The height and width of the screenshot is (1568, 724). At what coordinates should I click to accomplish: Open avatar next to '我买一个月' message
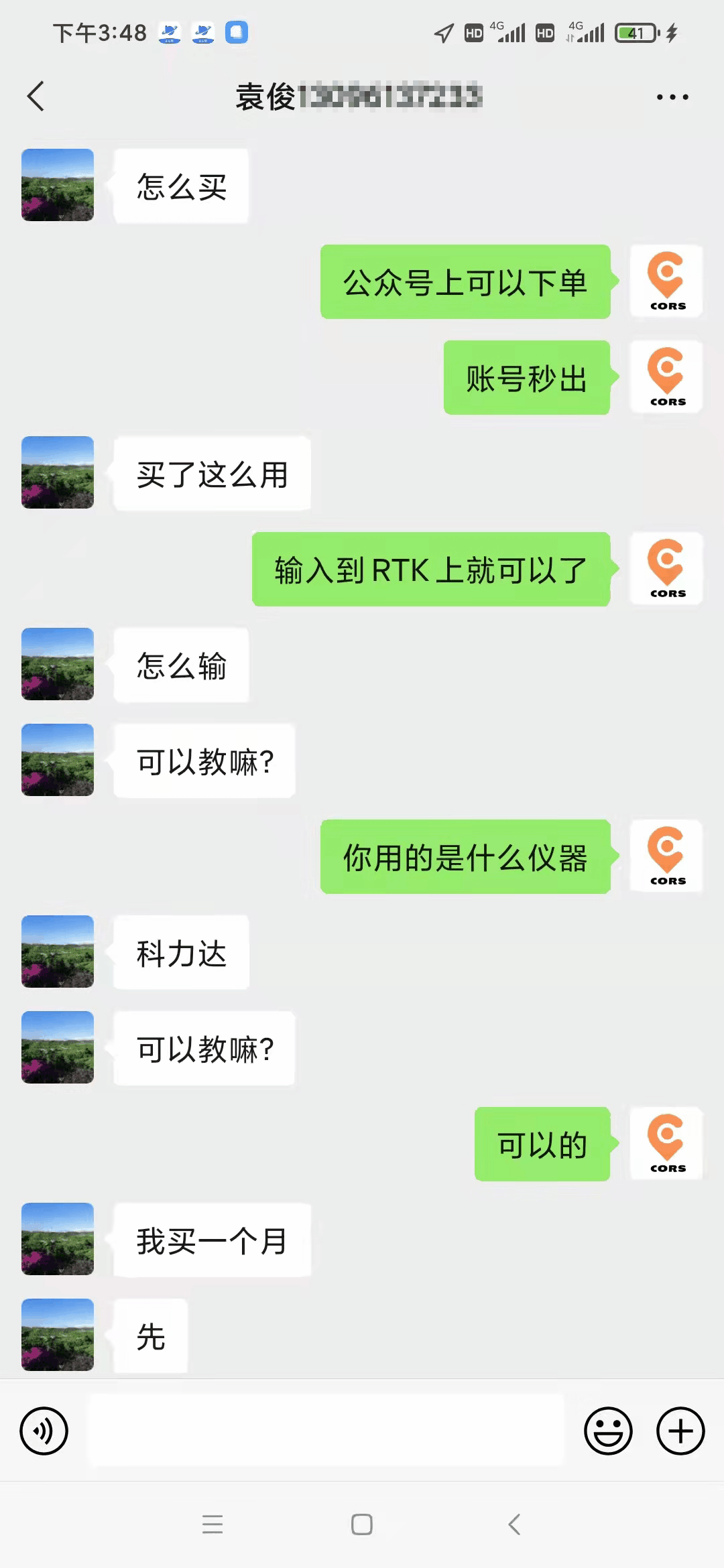click(57, 1240)
